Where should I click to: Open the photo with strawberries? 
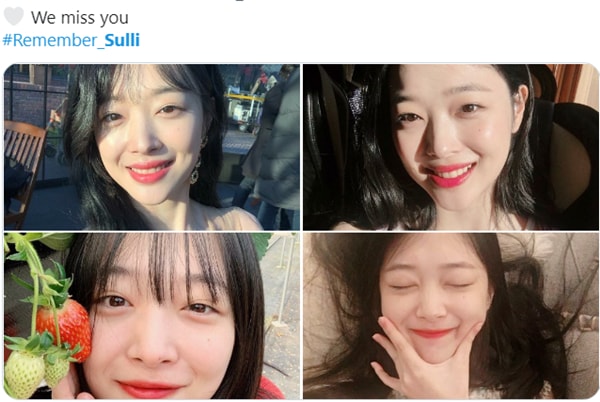(x=151, y=316)
